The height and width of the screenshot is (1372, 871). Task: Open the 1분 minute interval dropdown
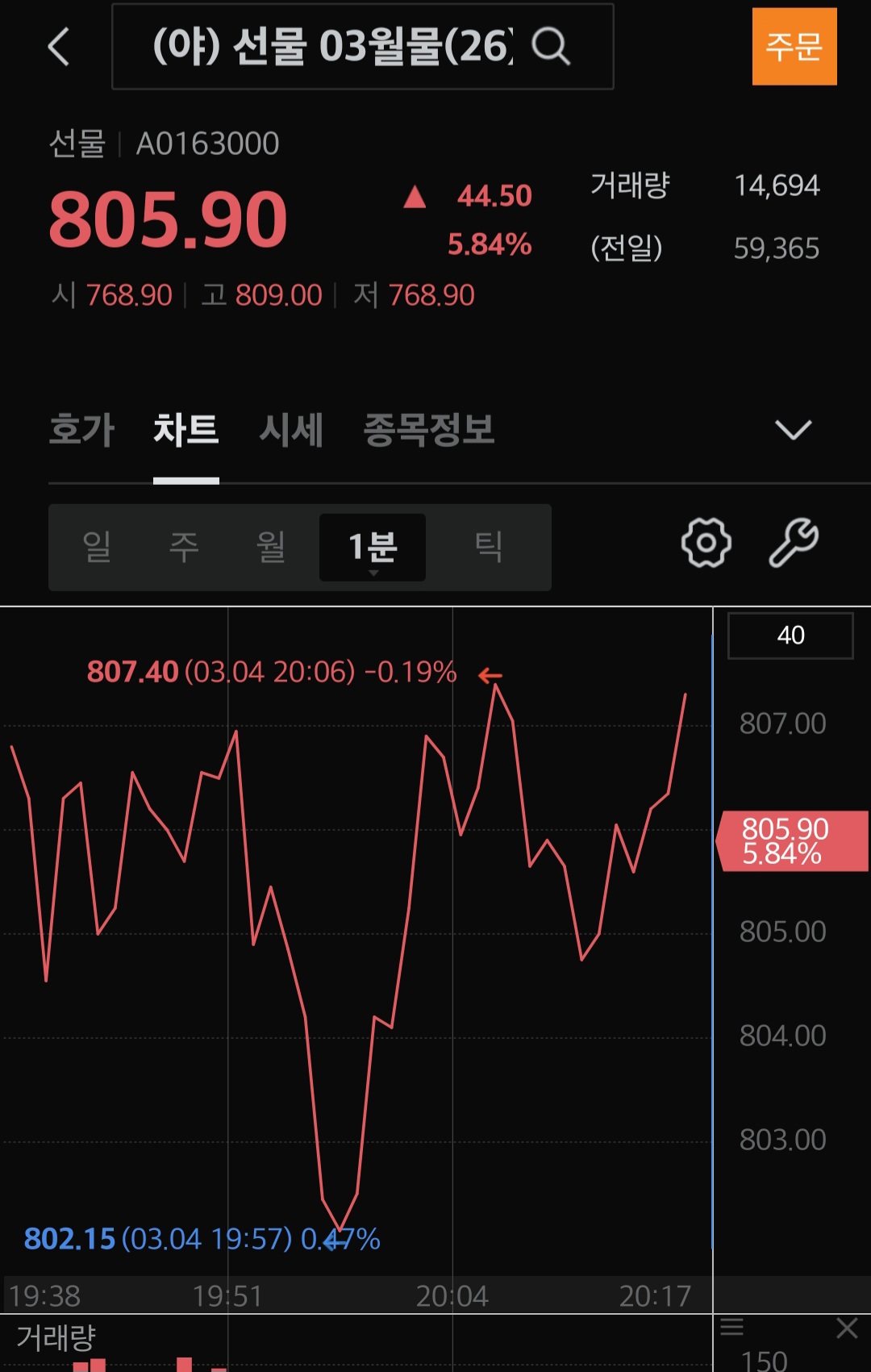coord(373,548)
